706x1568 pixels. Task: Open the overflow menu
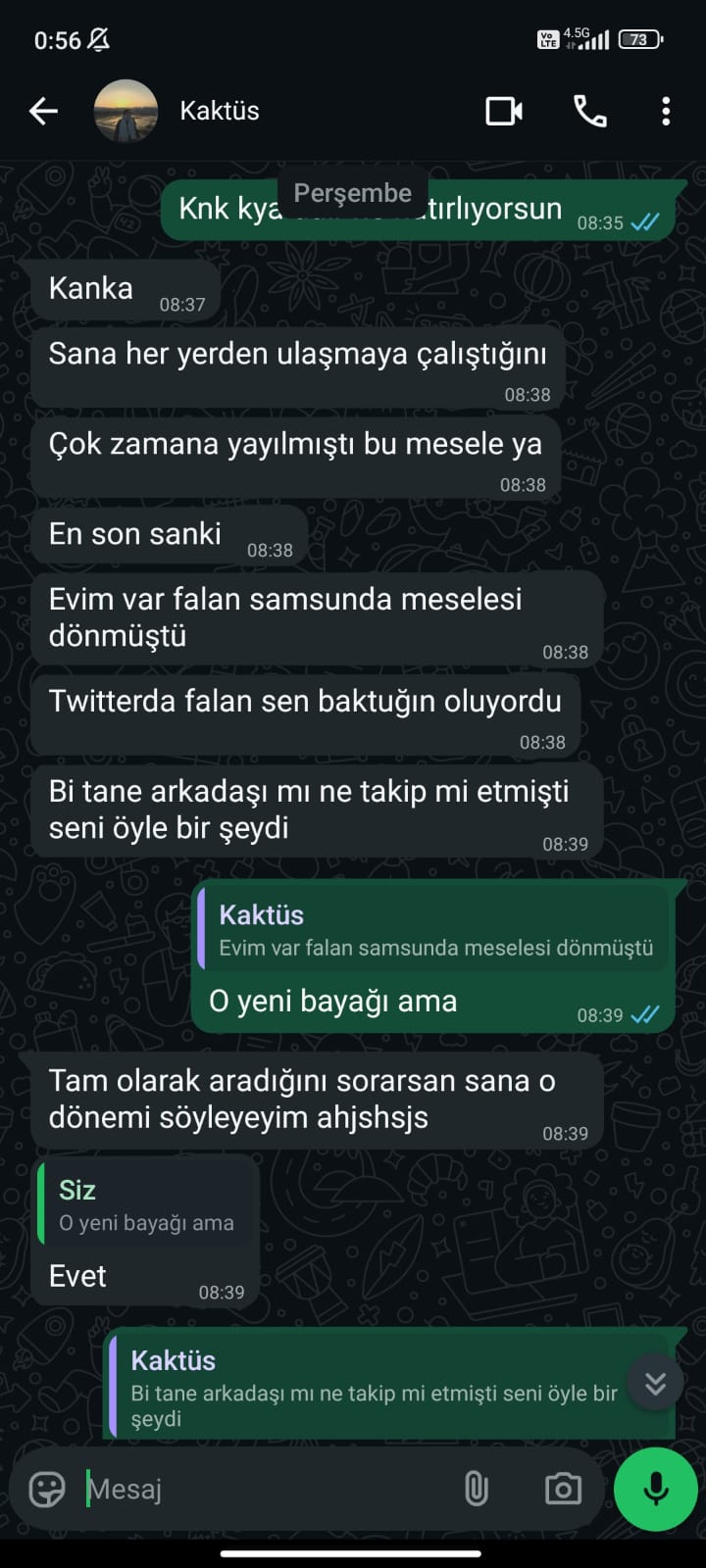(666, 111)
